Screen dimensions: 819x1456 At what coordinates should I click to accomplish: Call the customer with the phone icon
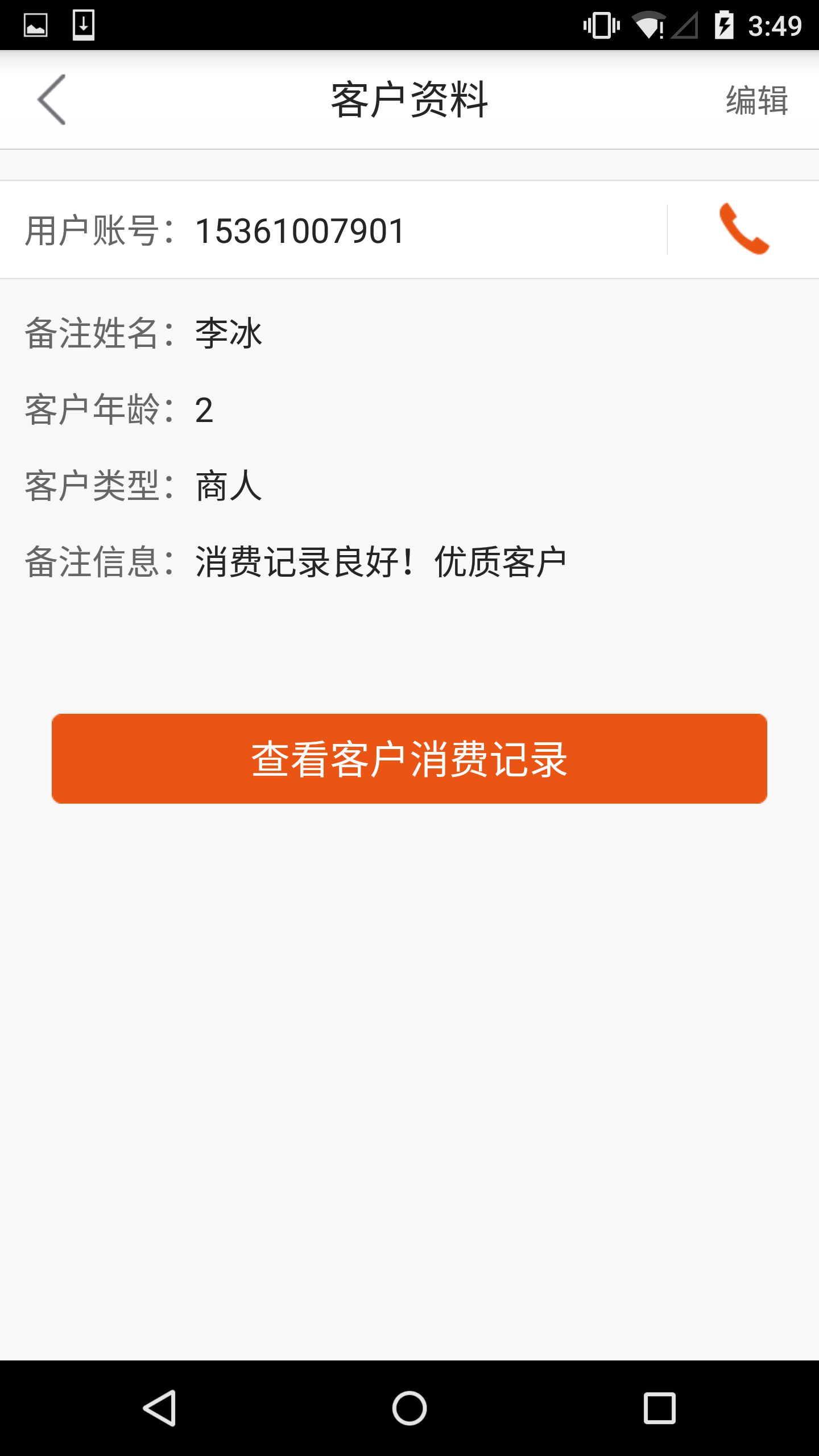coord(744,229)
